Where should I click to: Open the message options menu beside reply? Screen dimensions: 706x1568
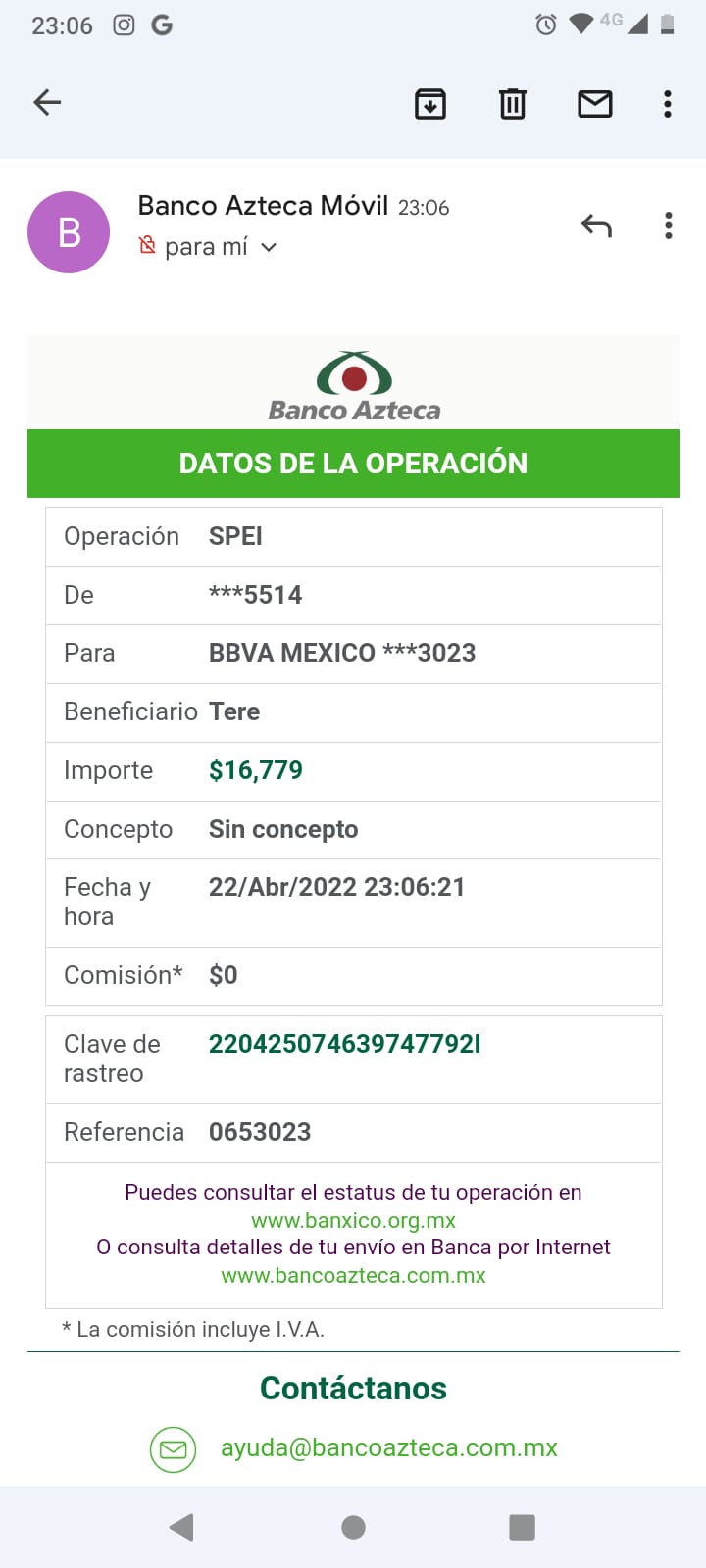click(669, 225)
